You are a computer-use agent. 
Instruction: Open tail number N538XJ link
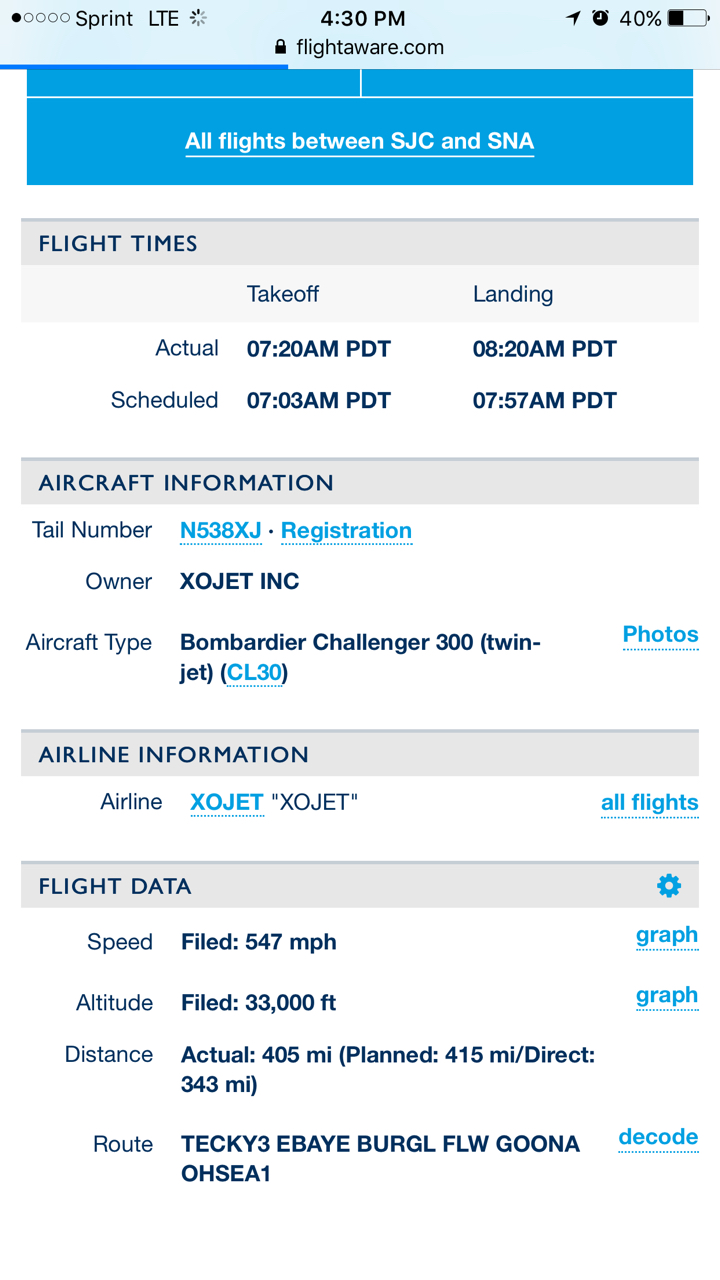click(220, 531)
